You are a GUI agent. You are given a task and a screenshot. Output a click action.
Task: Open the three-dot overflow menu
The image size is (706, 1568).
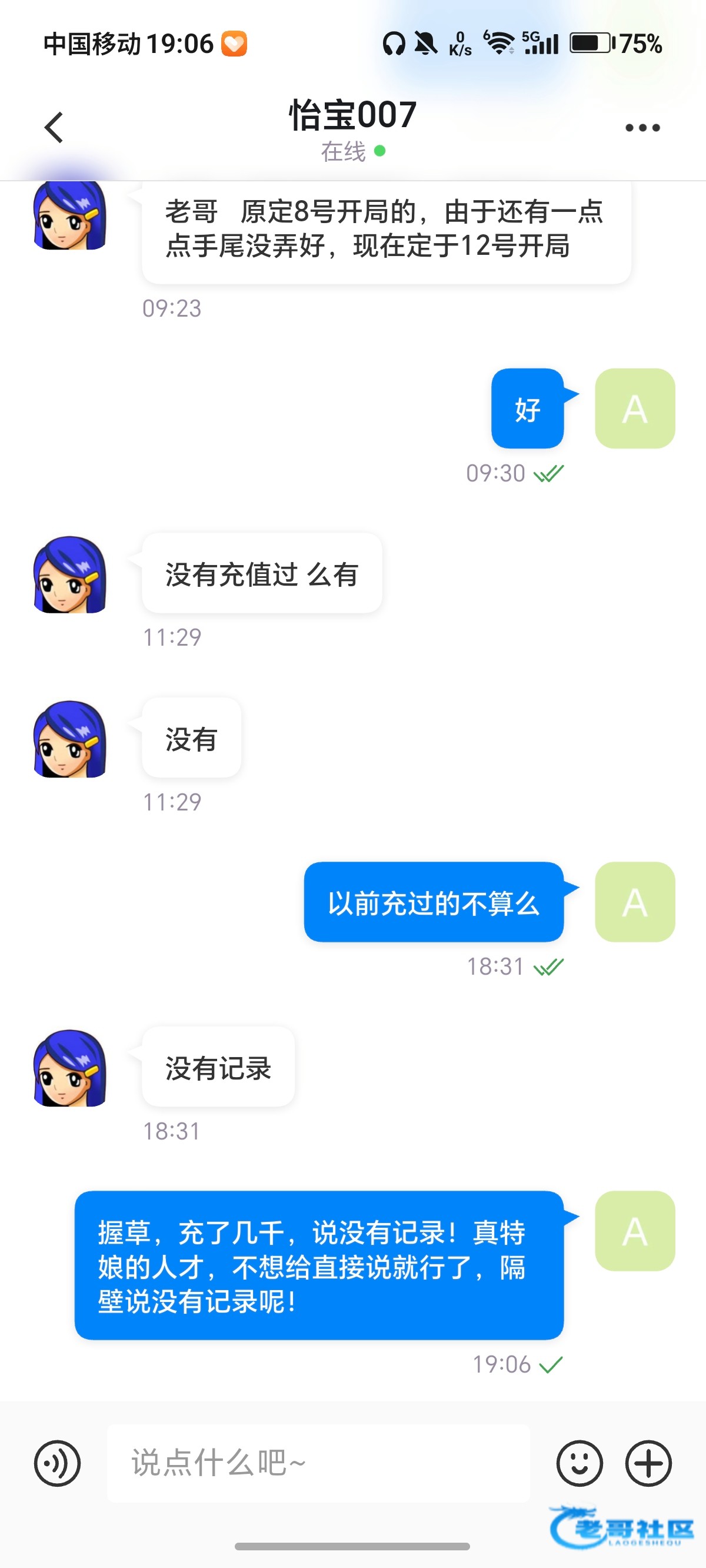pos(642,128)
